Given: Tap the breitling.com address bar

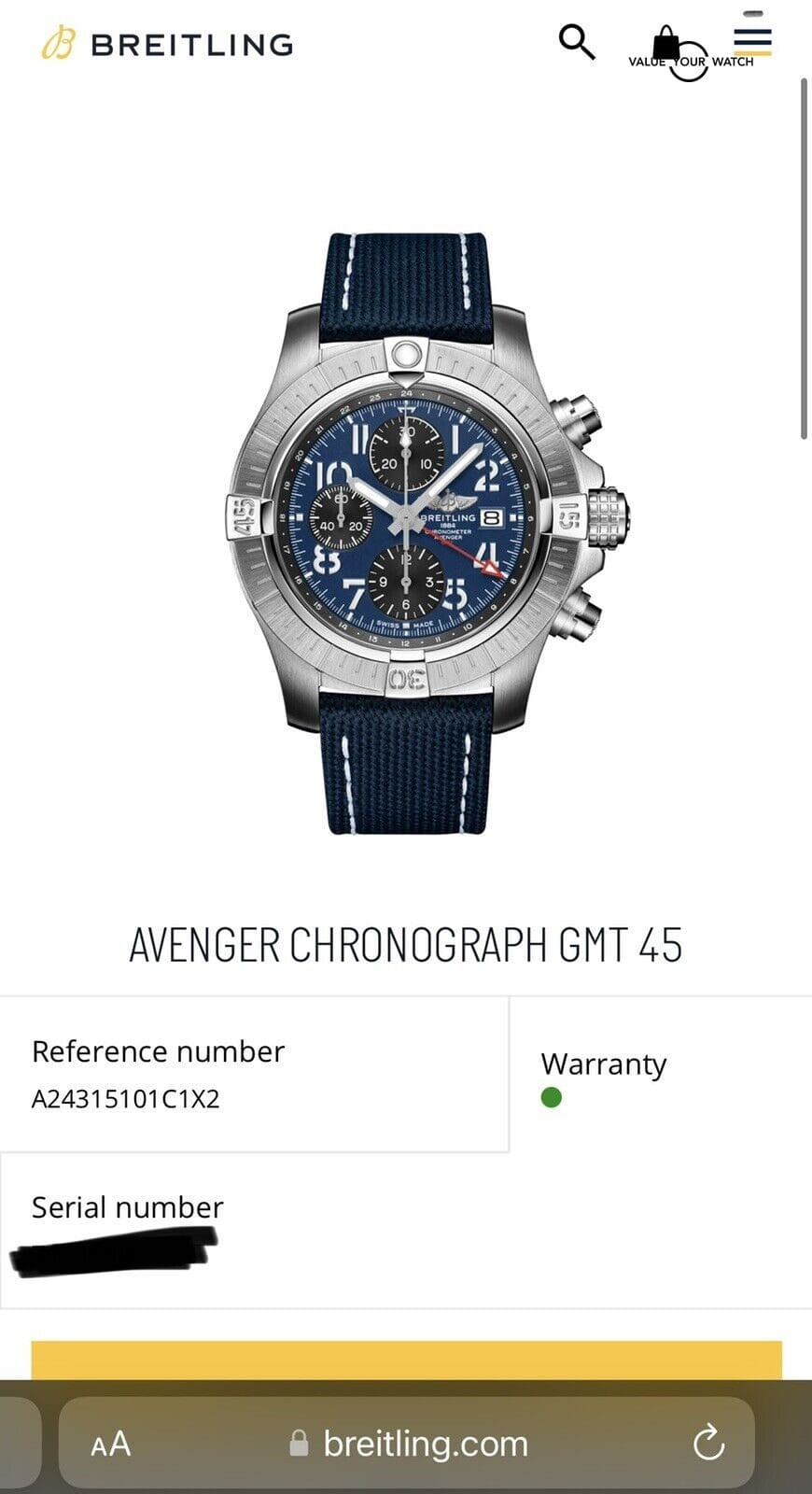Looking at the screenshot, I should [411, 1444].
